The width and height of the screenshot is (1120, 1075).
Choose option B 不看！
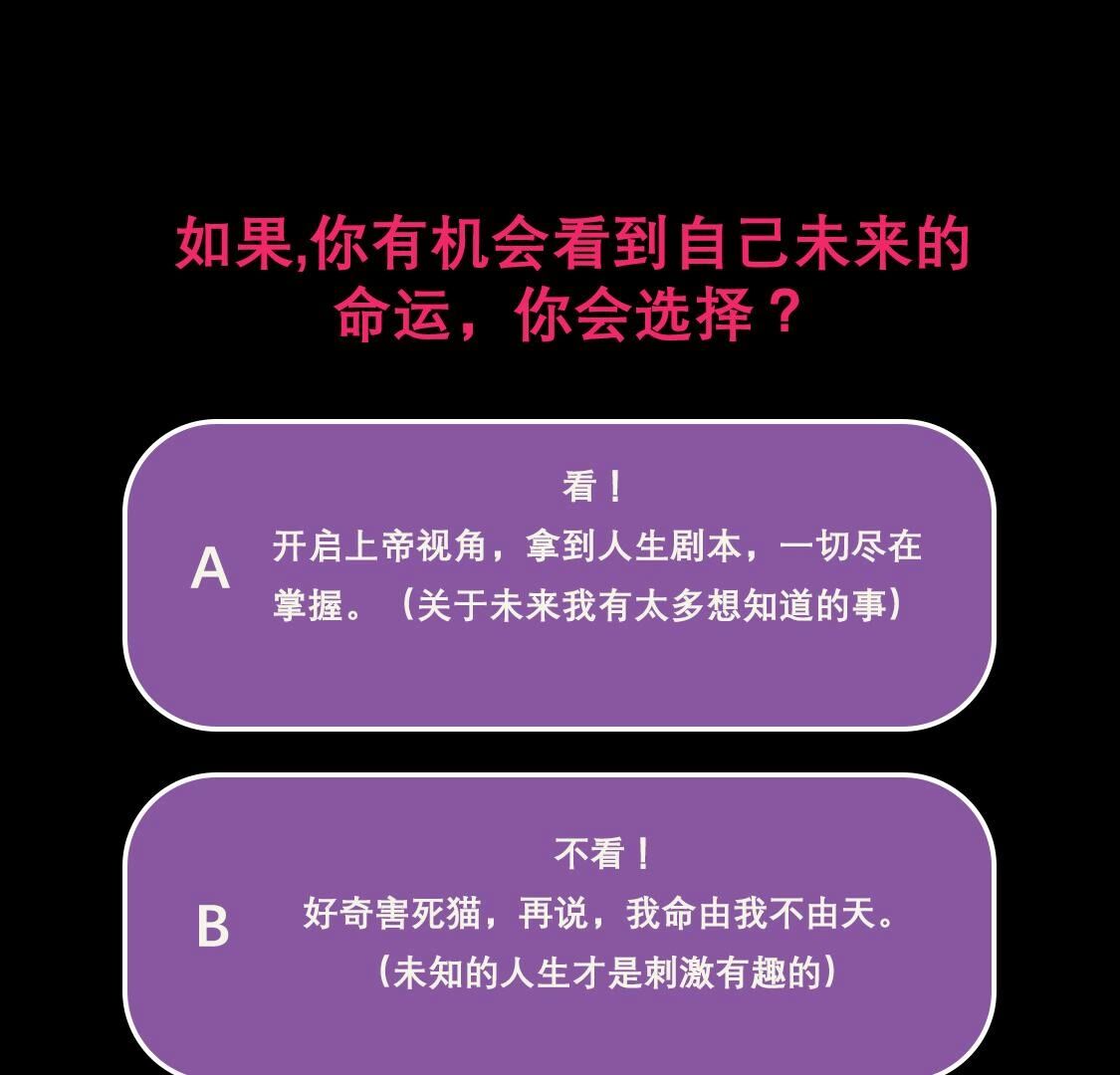[x=560, y=926]
